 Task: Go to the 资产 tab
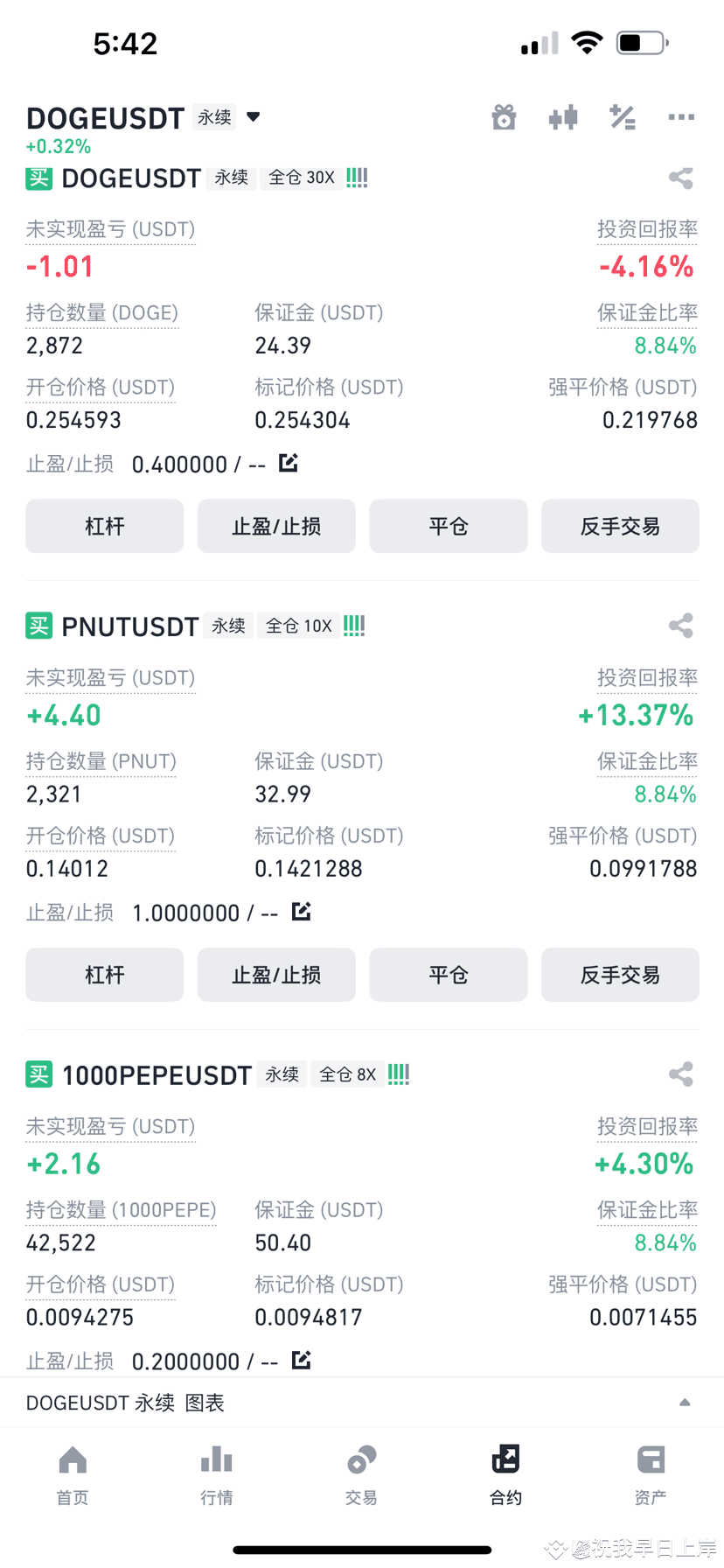pos(651,1474)
